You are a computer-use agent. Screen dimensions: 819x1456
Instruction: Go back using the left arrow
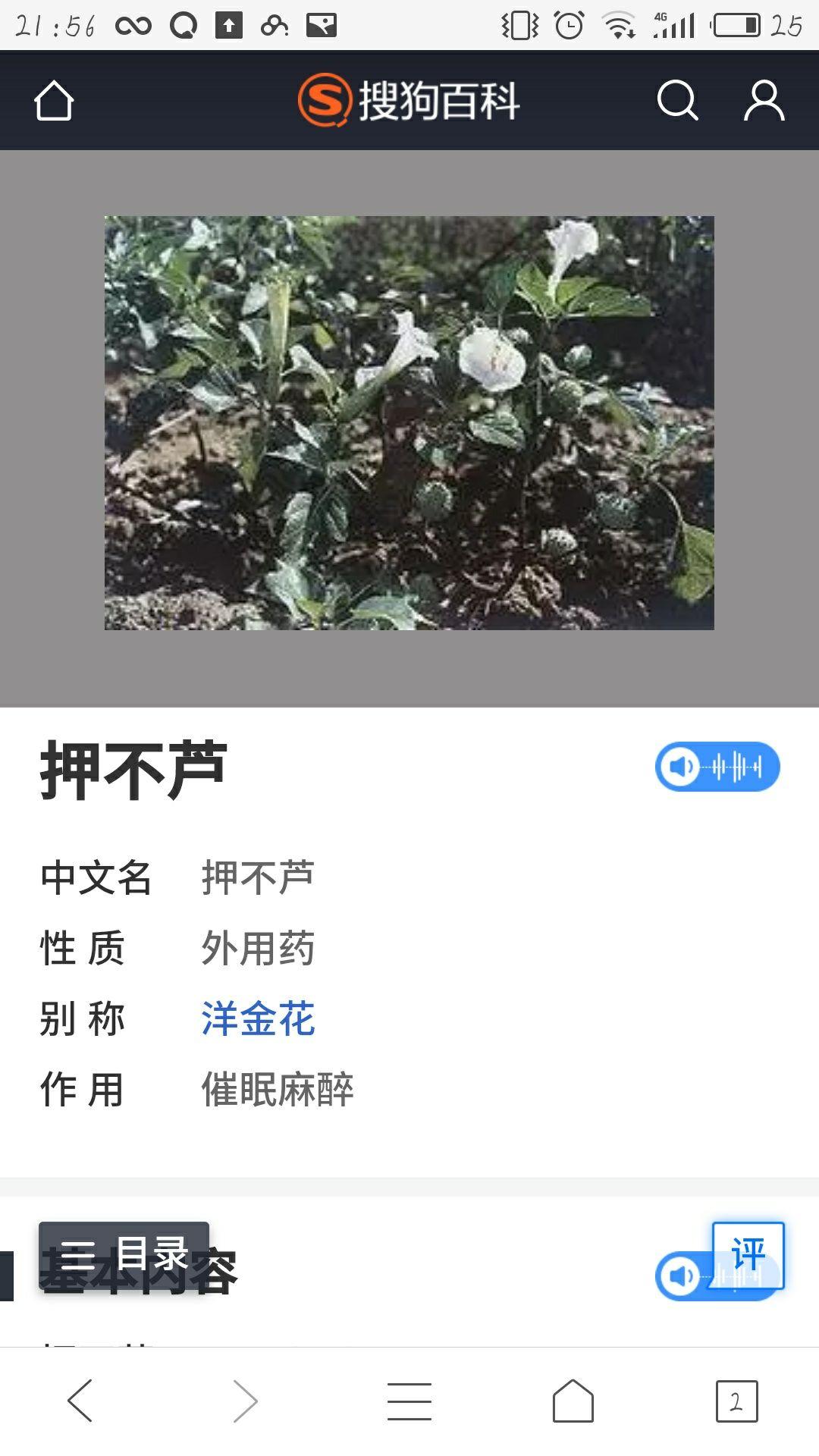coord(80,1401)
